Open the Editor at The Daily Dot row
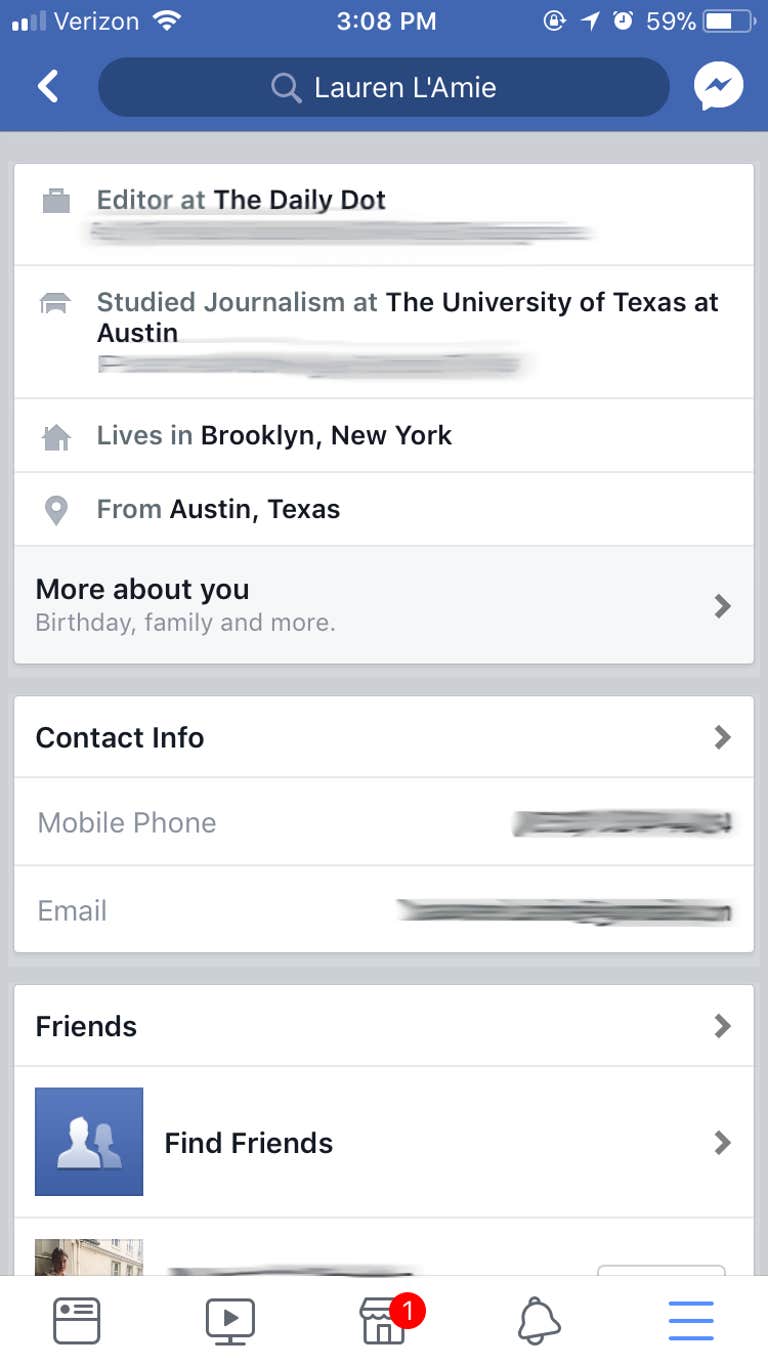This screenshot has width=768, height=1366. point(384,214)
